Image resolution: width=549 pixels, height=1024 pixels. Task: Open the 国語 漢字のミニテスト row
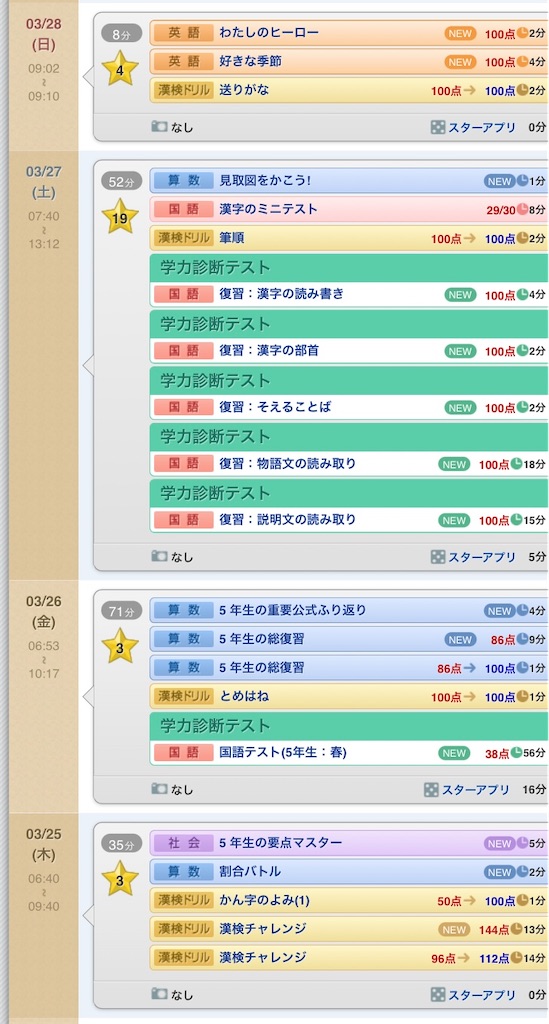349,210
